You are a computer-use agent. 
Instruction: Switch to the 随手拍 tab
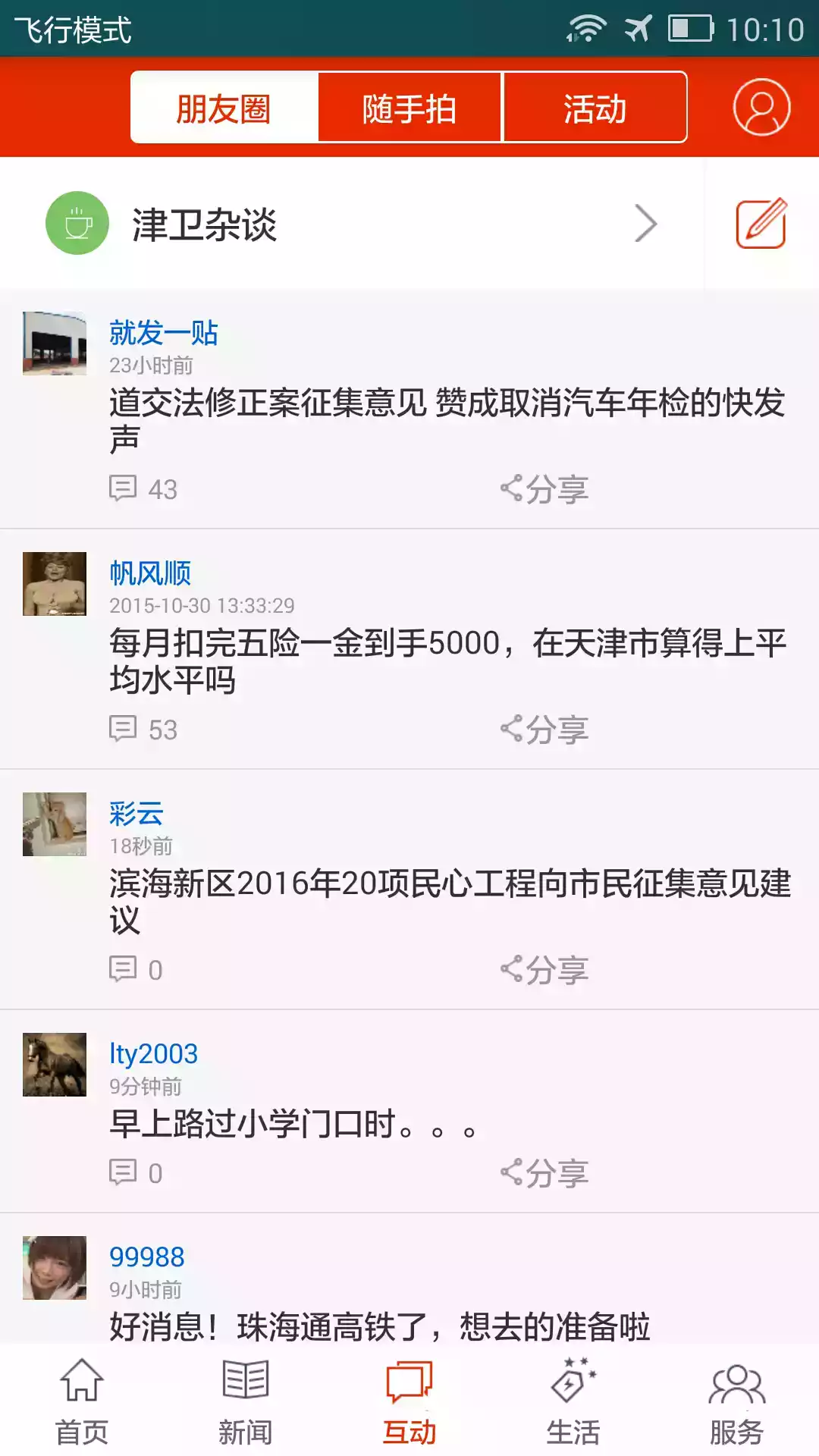pos(409,108)
